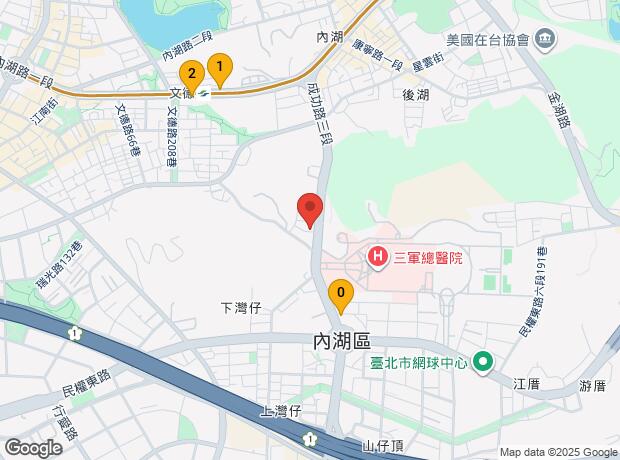Tap the 文德 metro station icon
620x460 pixels.
coord(203,92)
